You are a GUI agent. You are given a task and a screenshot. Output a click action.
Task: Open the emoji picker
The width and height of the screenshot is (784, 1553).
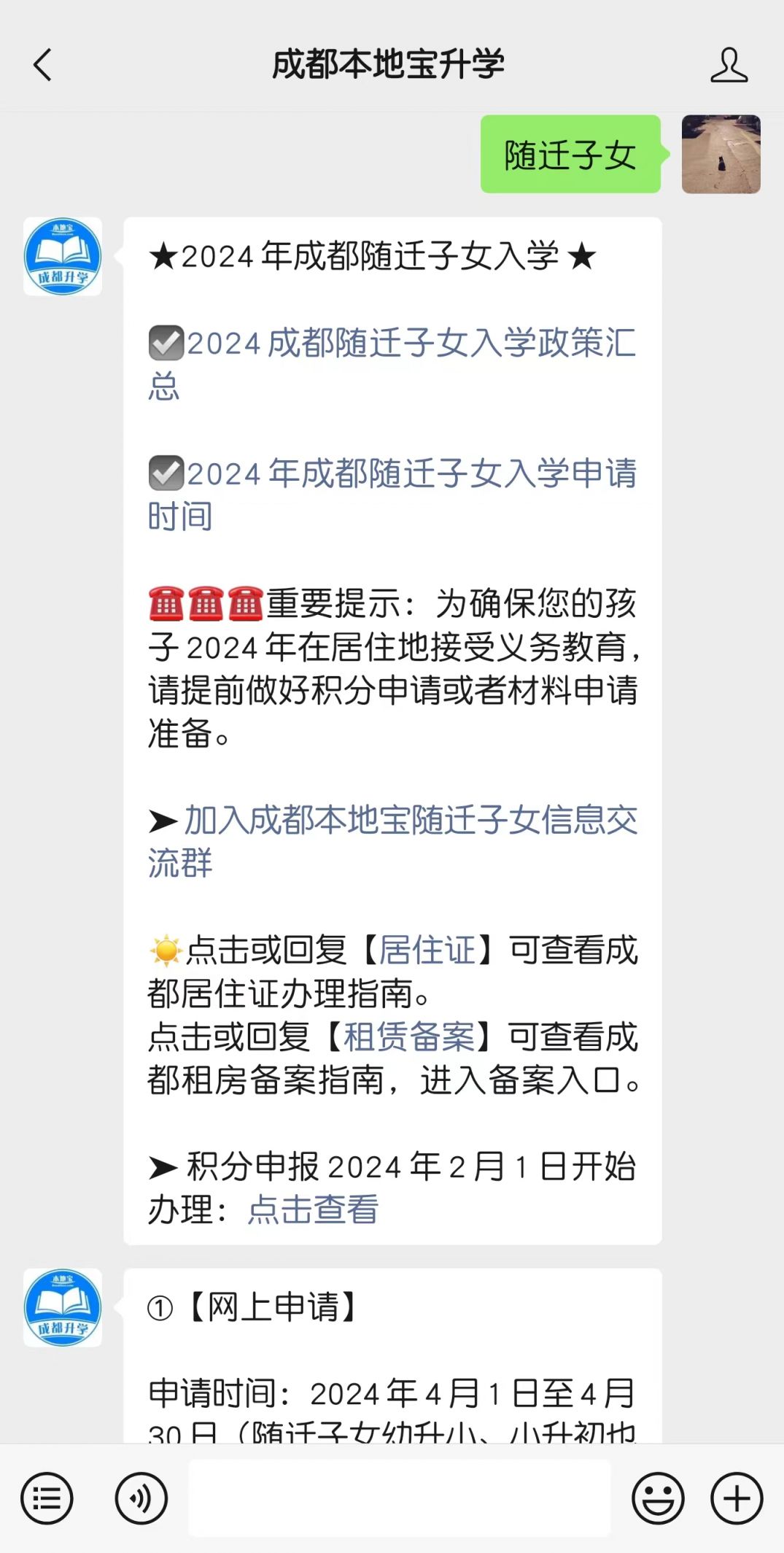(x=658, y=1499)
